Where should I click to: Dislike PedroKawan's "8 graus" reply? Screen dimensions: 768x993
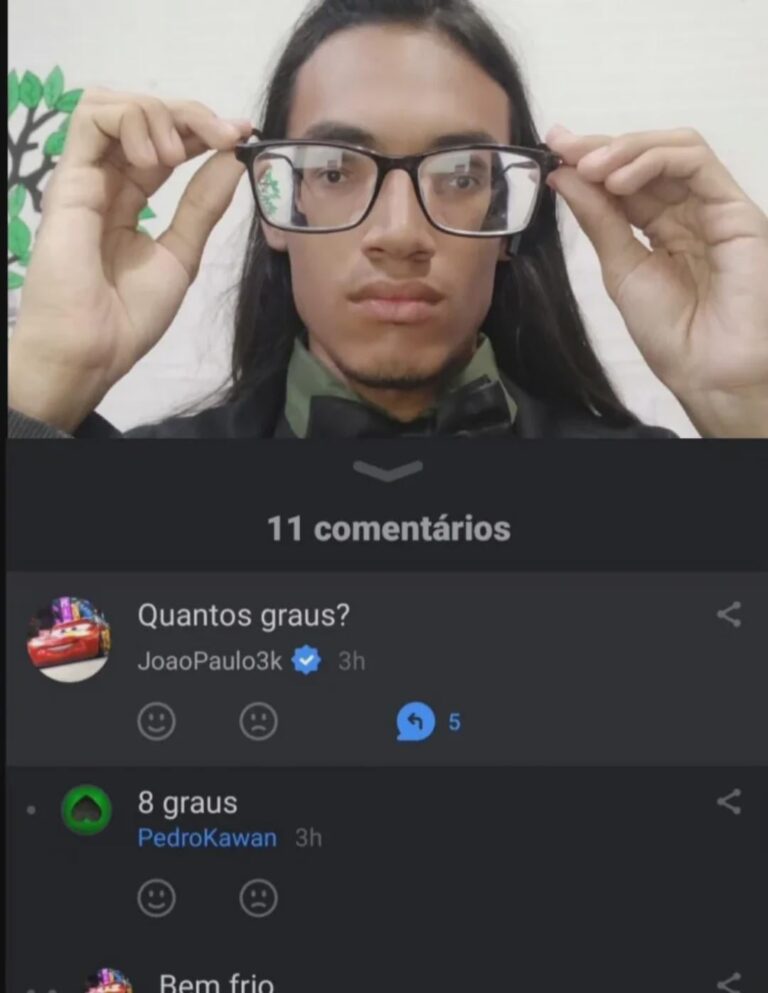point(258,898)
